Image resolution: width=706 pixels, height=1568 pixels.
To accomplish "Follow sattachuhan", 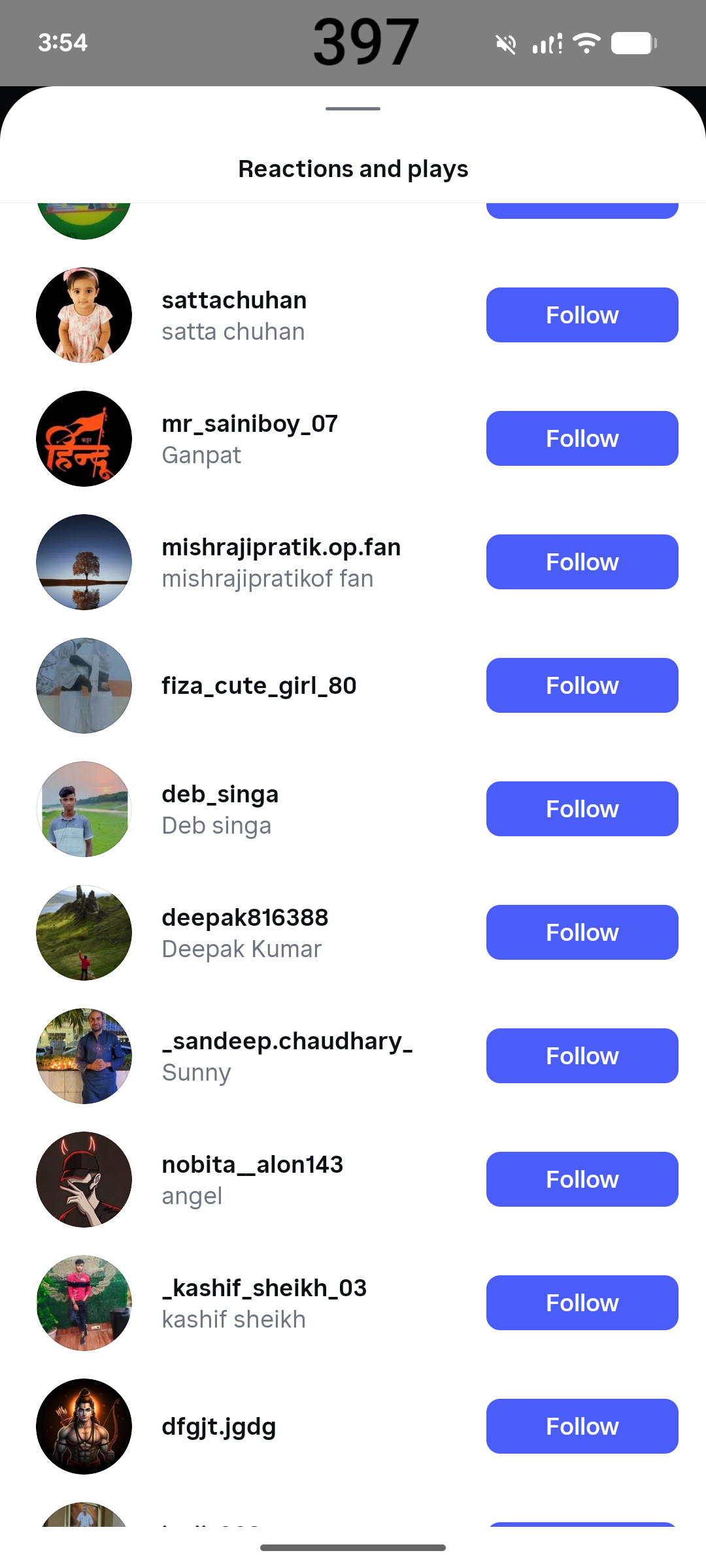I will click(582, 315).
